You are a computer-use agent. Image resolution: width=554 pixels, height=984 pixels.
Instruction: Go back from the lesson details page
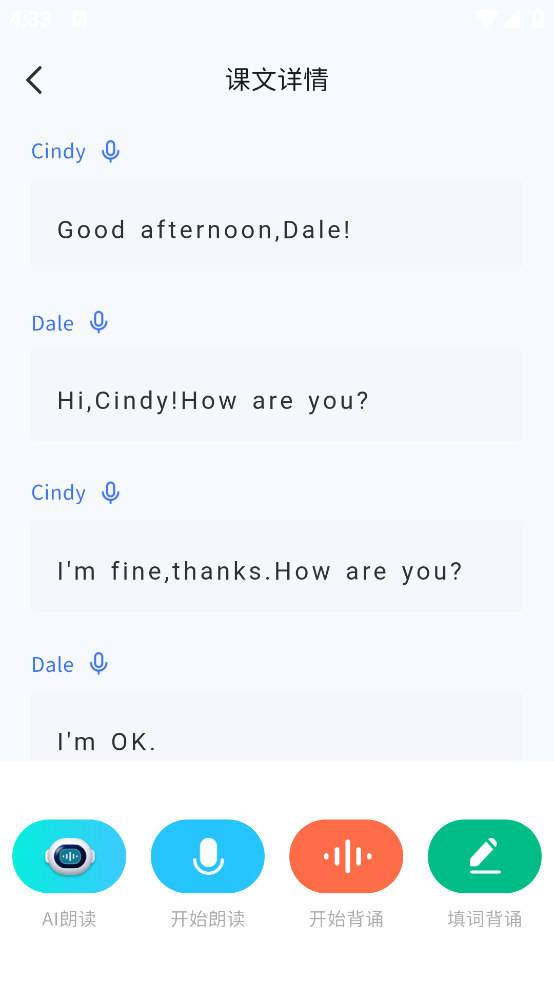coord(35,80)
